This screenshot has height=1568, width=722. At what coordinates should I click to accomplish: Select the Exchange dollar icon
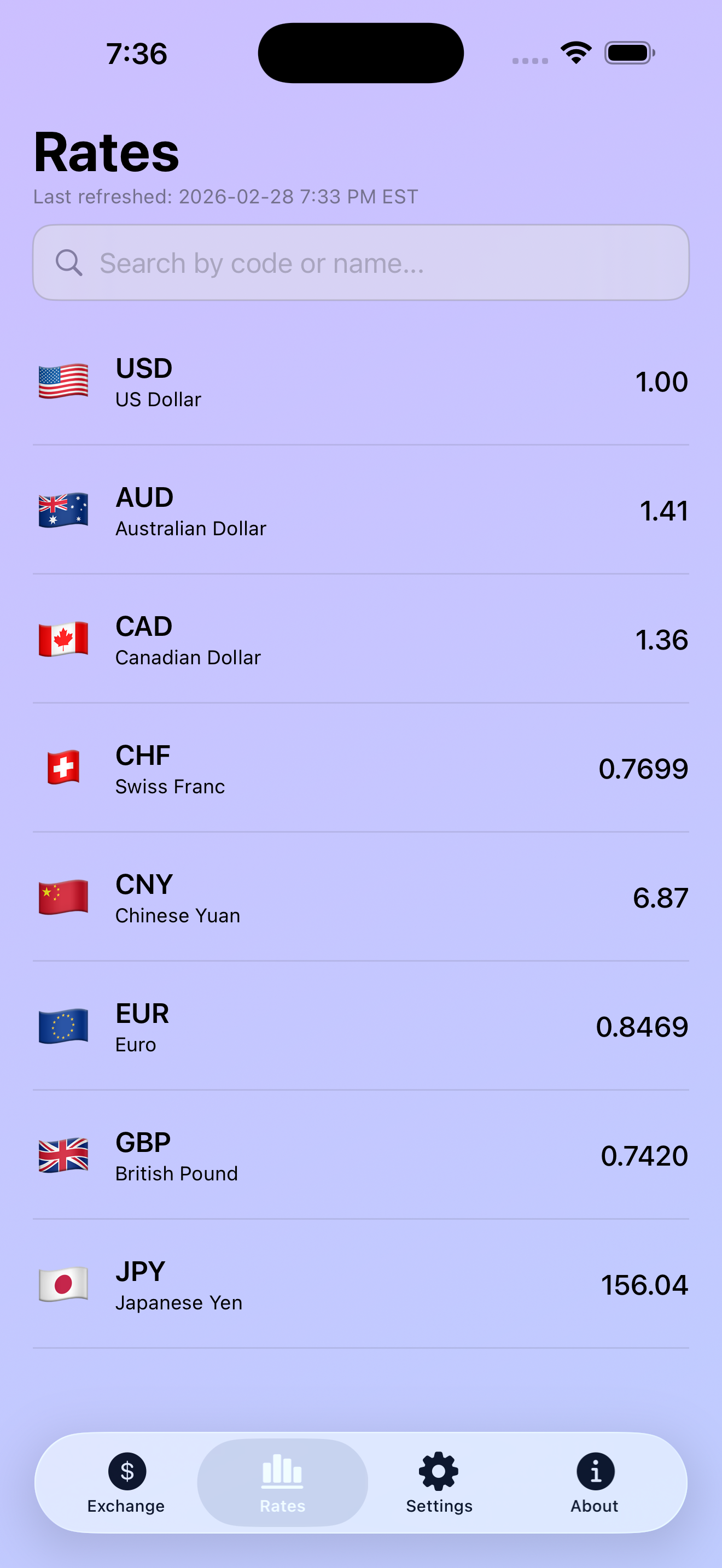tap(126, 1472)
